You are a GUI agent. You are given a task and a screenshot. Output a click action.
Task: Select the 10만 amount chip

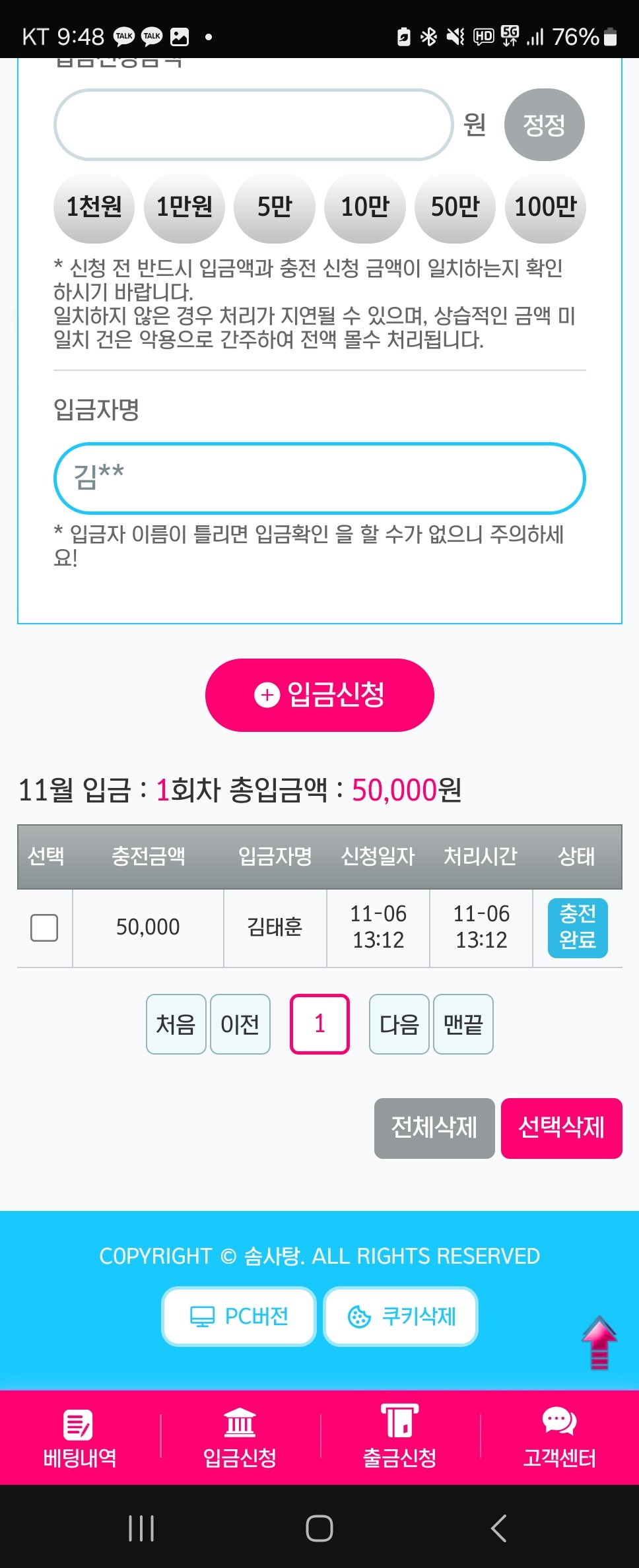pos(365,207)
